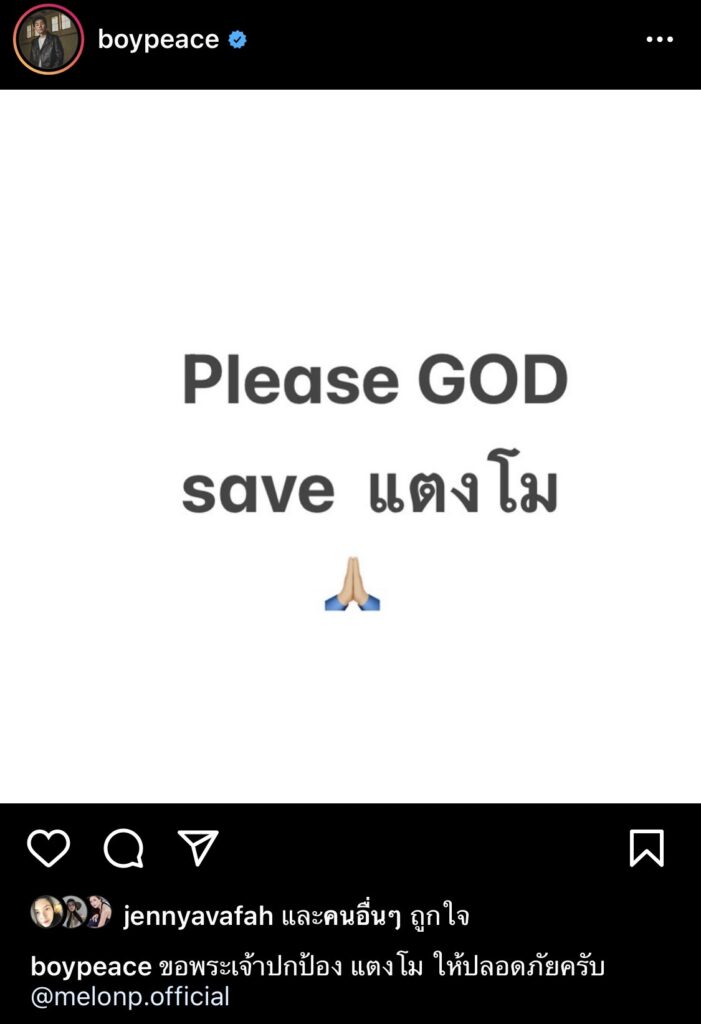Open the @melonp.official mention in caption
Image resolution: width=701 pixels, height=1024 pixels.
[x=130, y=996]
